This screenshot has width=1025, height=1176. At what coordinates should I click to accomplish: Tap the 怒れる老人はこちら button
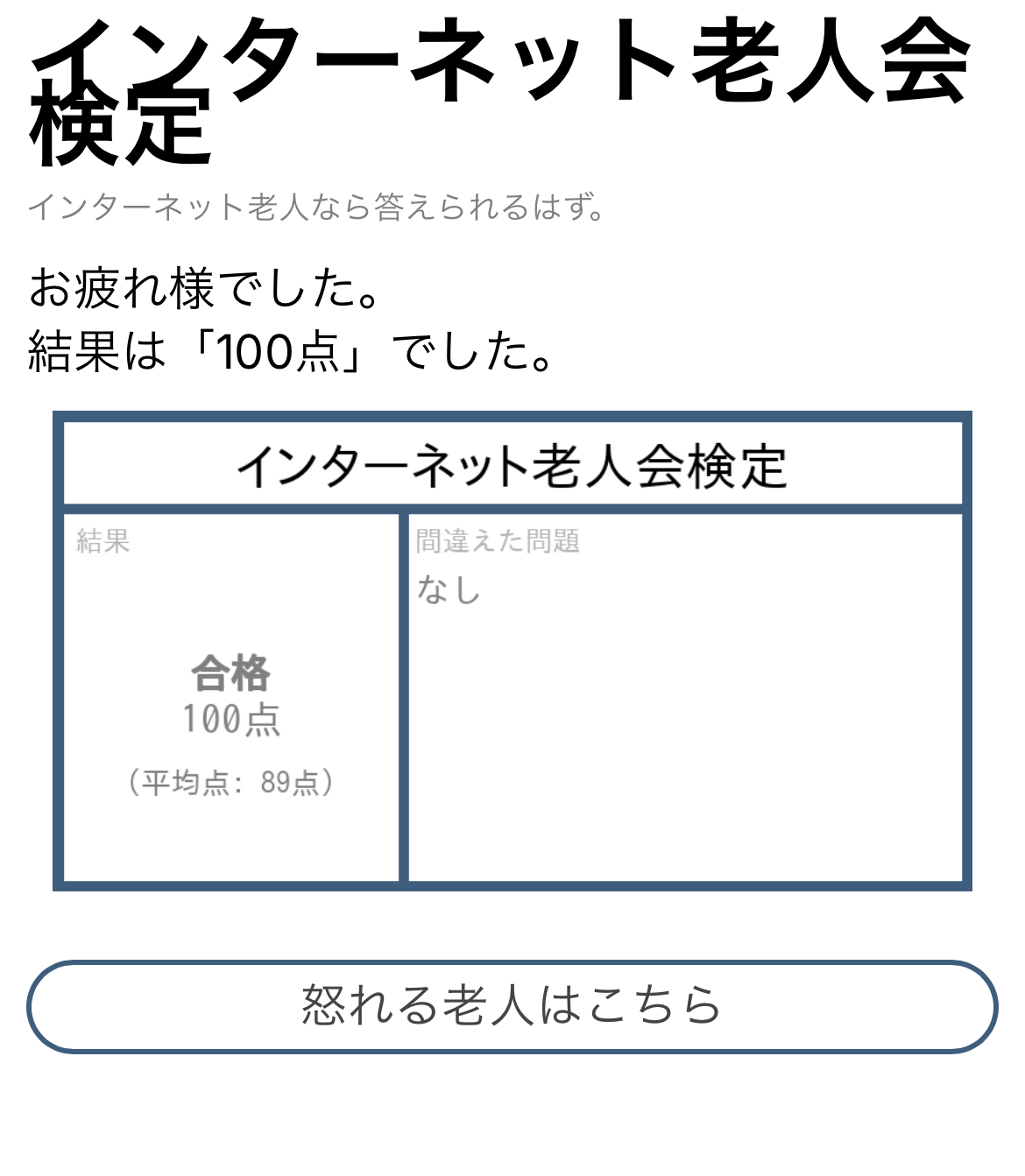pyautogui.click(x=512, y=1006)
